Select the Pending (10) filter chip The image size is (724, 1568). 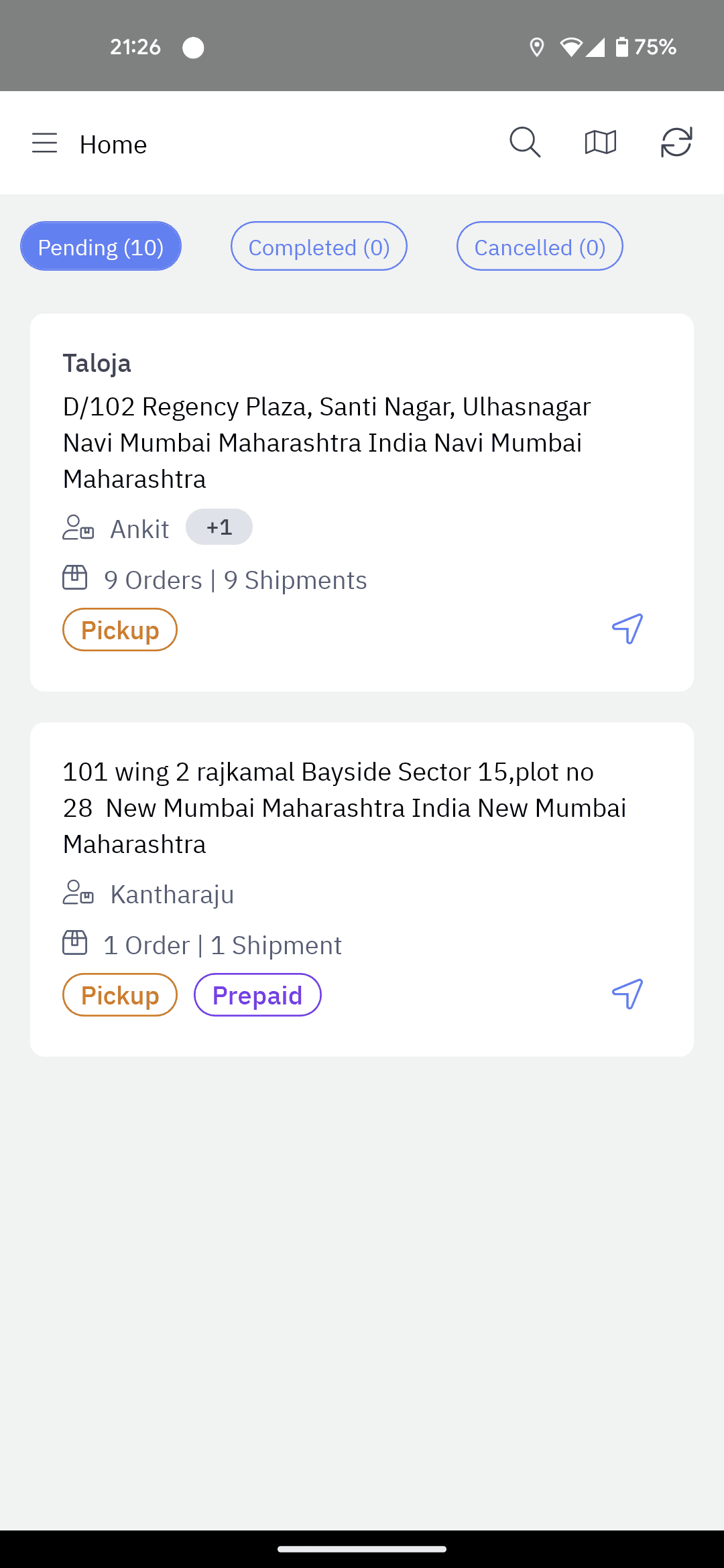coord(101,247)
